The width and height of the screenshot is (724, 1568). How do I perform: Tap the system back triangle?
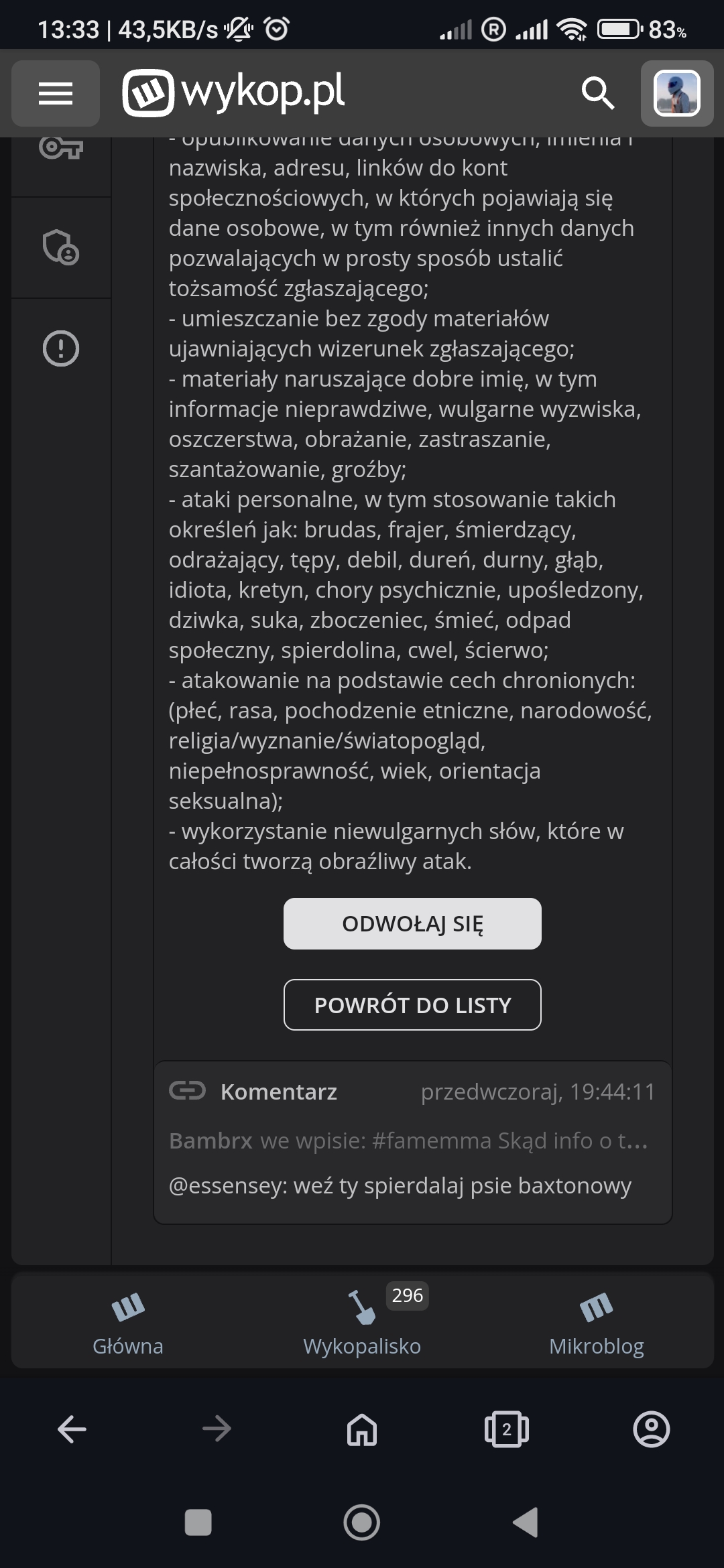point(526,1522)
